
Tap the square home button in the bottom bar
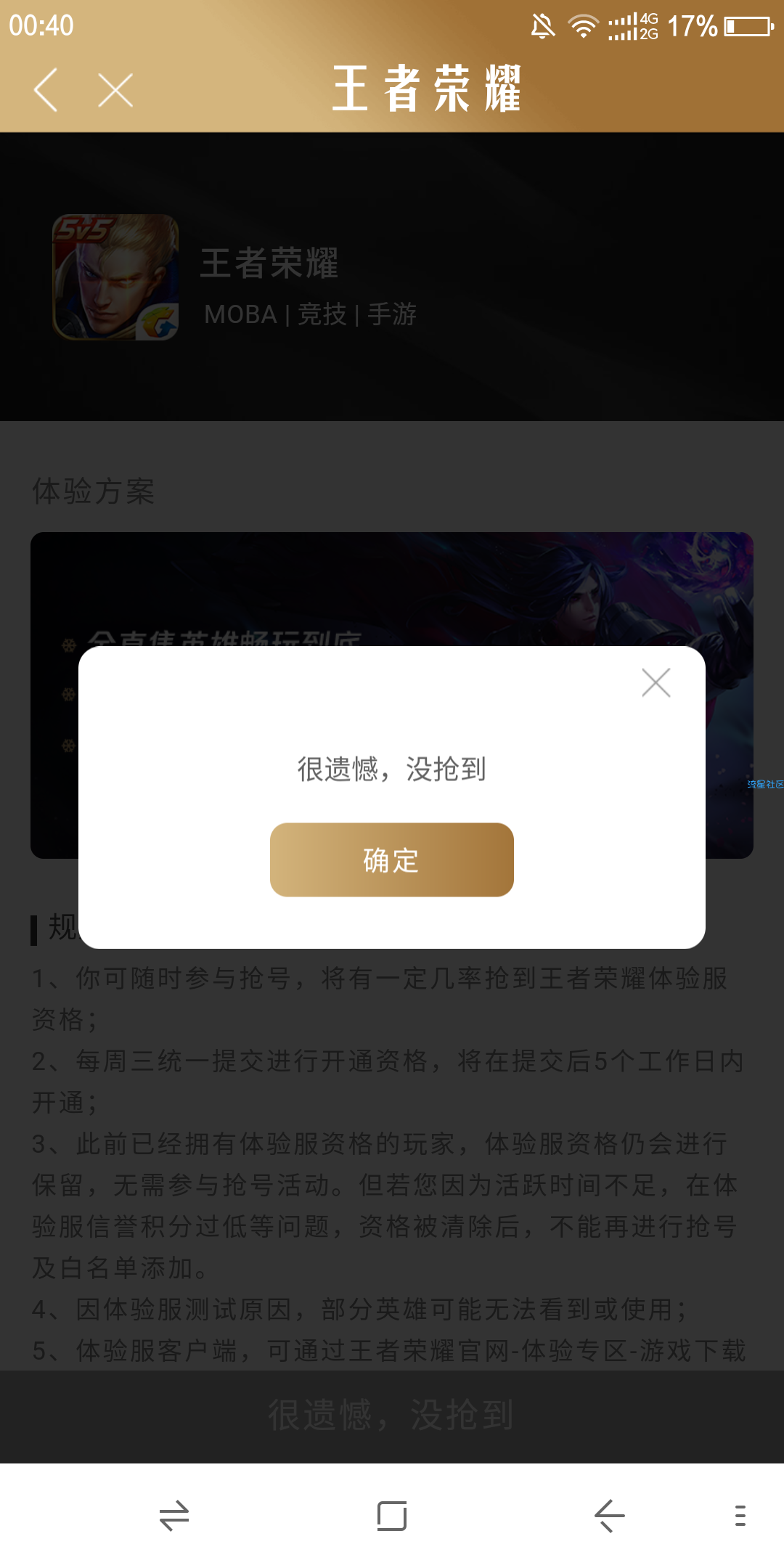392,1516
